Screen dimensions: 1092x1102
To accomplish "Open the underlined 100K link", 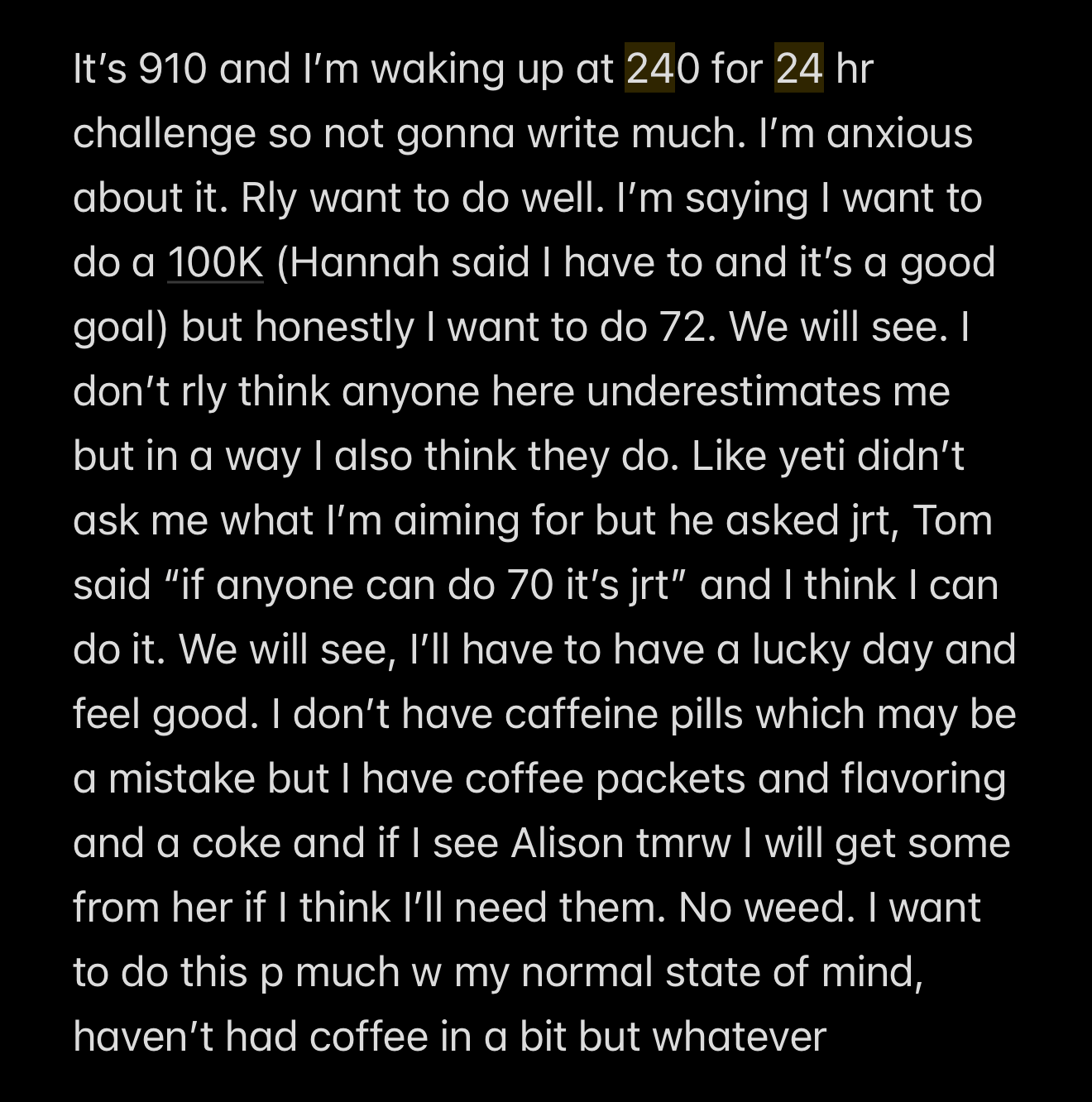I will [215, 262].
